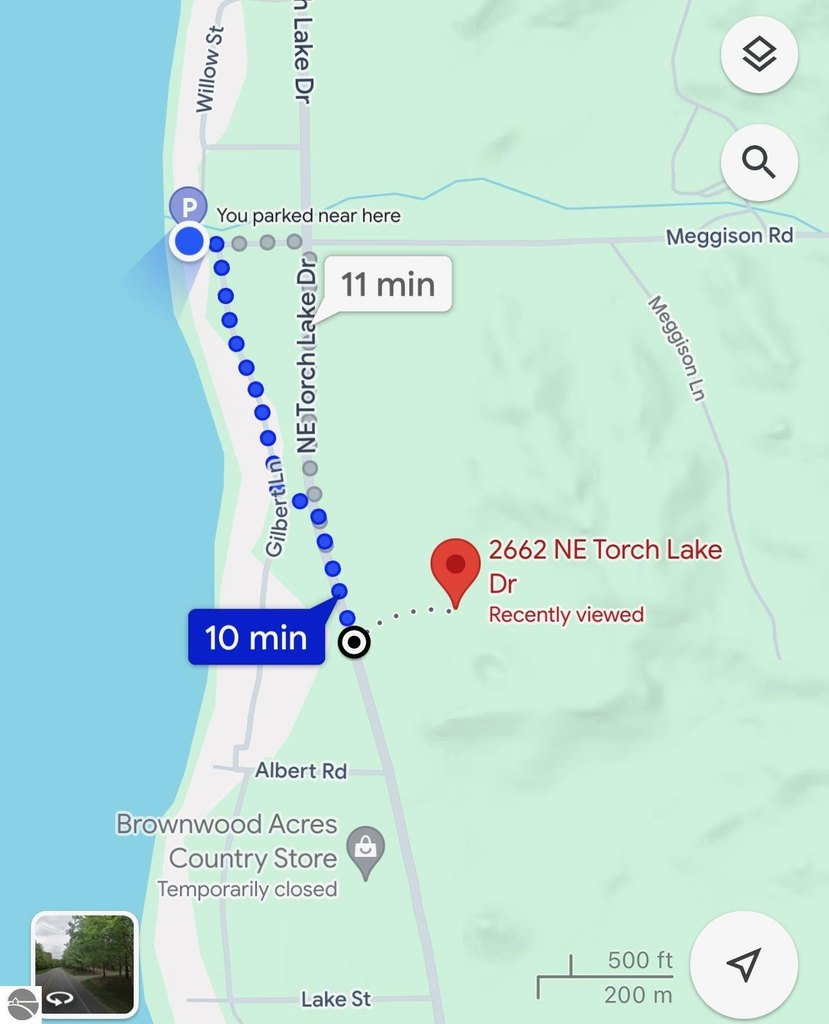Tap the search magnifier button
Screen dimensions: 829x1024
tap(759, 162)
